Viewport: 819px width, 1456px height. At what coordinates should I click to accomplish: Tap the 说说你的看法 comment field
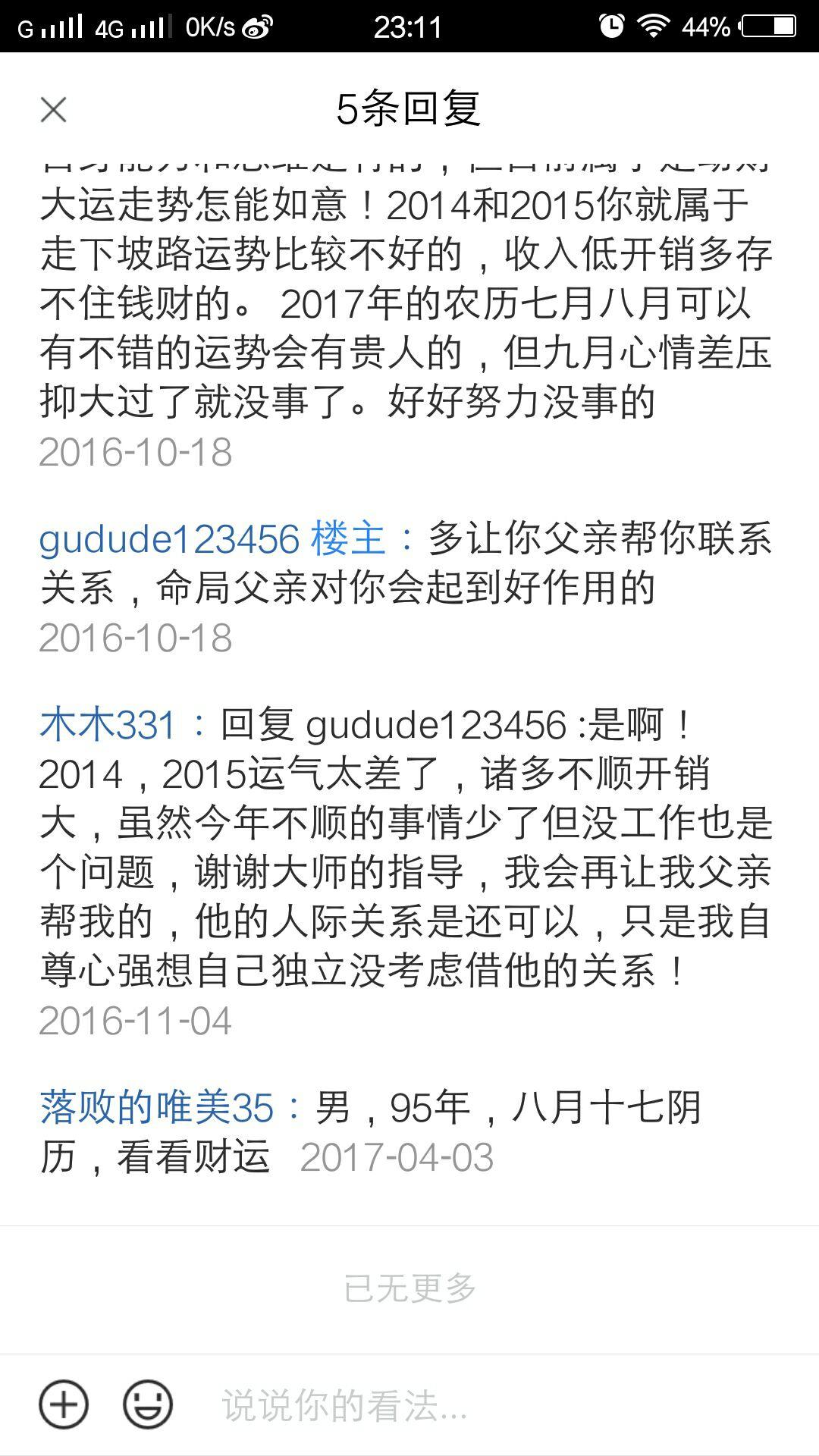coord(485,1405)
